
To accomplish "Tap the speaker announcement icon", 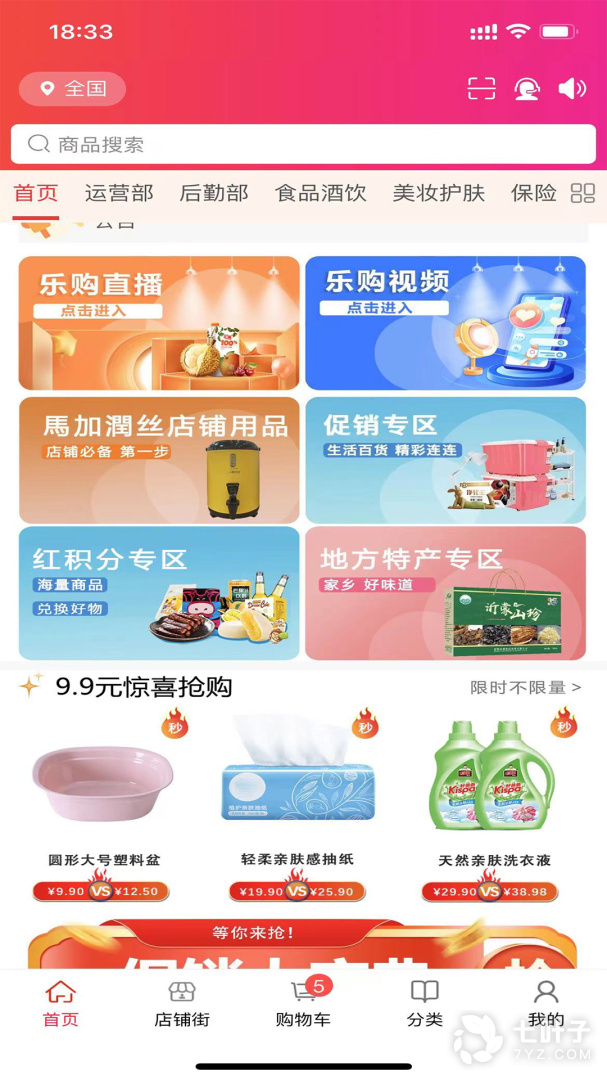I will (x=572, y=89).
